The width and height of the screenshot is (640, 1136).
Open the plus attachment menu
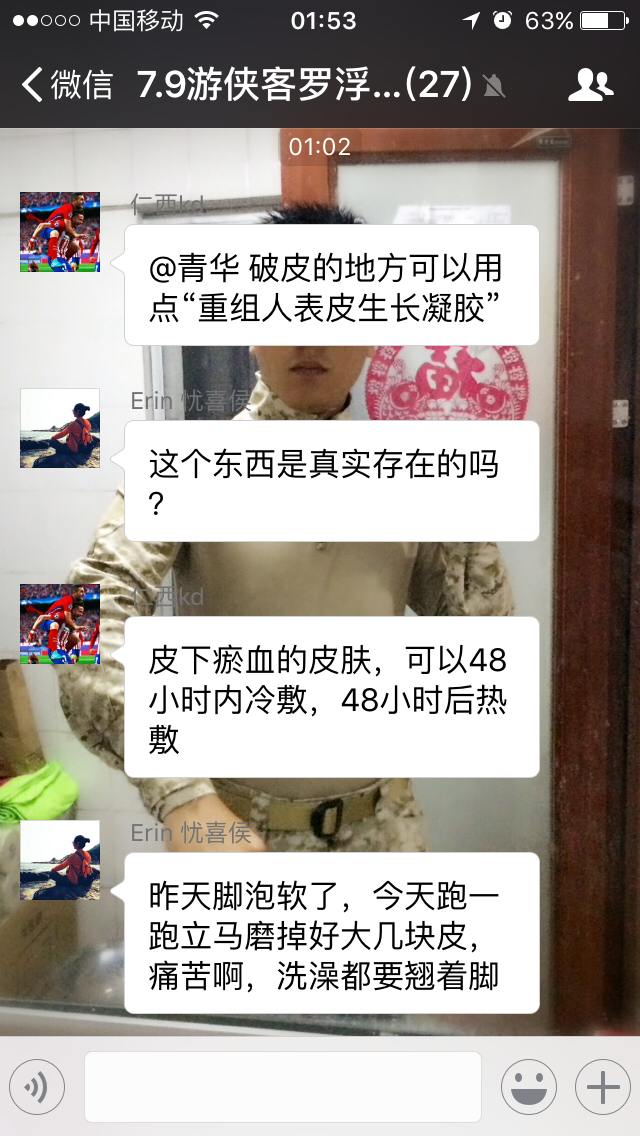[x=602, y=1087]
